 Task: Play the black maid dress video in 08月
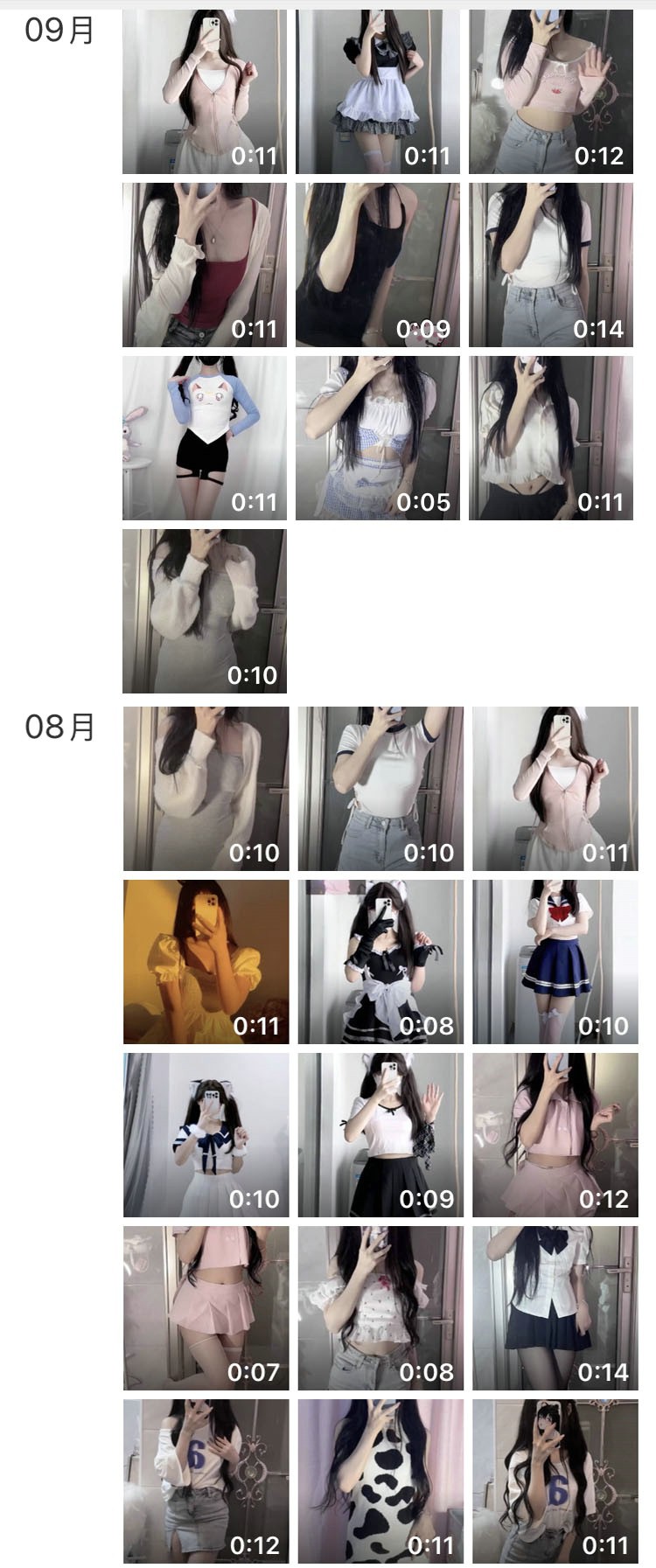click(x=380, y=962)
